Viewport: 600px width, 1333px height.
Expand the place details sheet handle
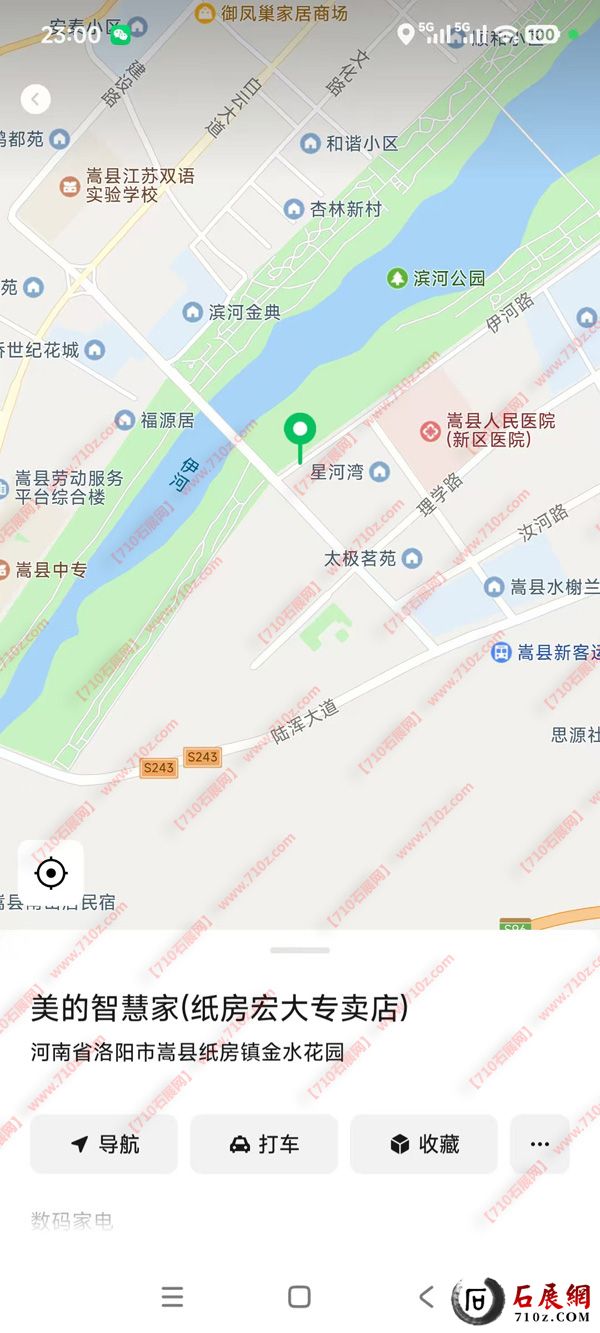(300, 950)
